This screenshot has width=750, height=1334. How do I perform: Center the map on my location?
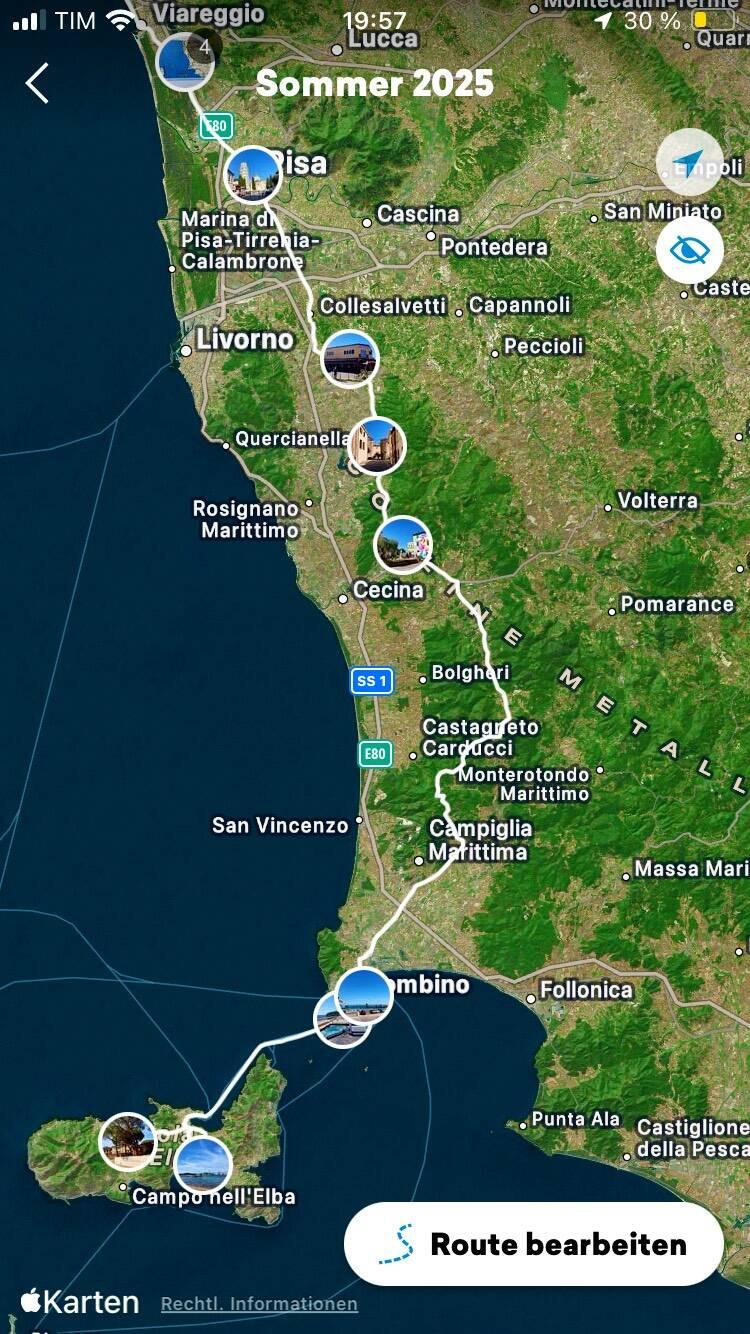tap(689, 162)
